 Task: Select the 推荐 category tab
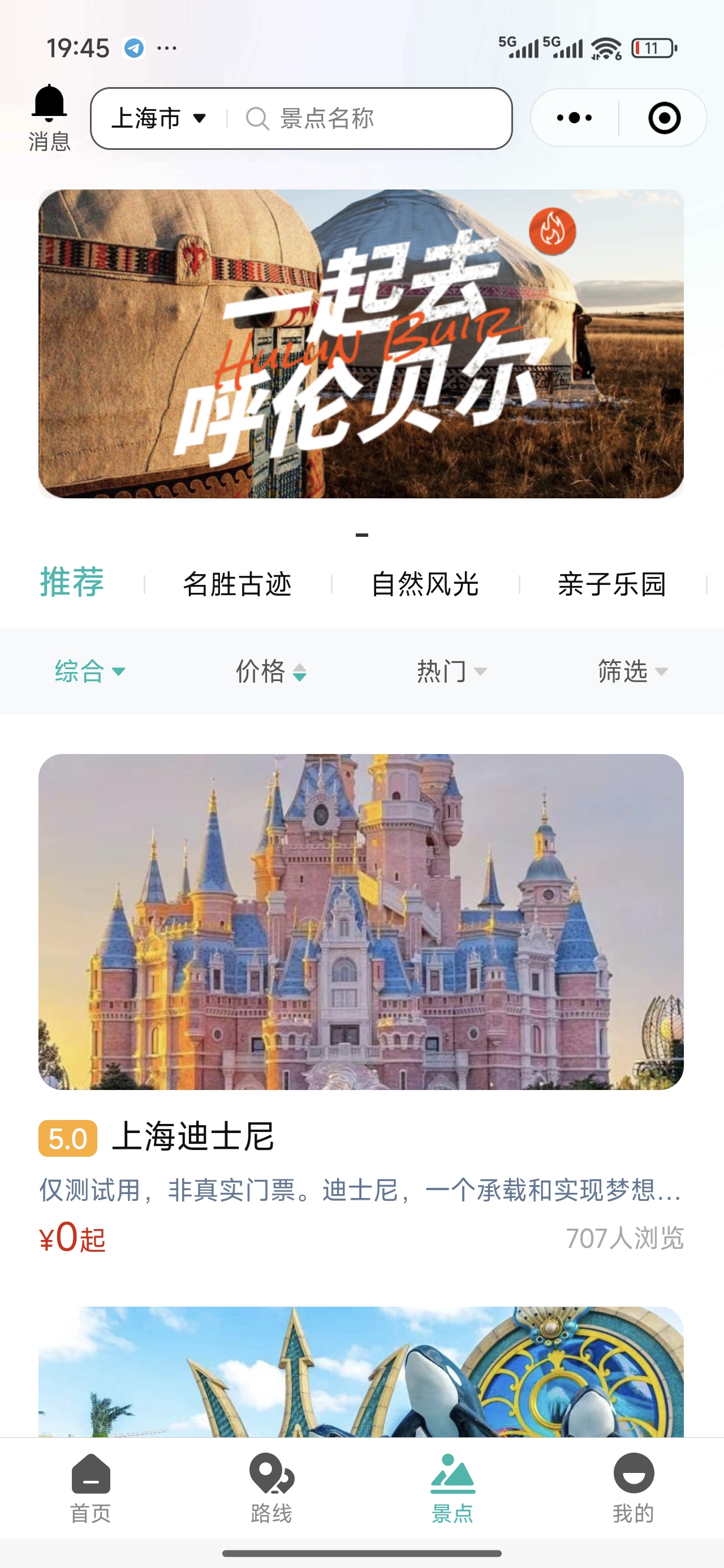pyautogui.click(x=72, y=583)
